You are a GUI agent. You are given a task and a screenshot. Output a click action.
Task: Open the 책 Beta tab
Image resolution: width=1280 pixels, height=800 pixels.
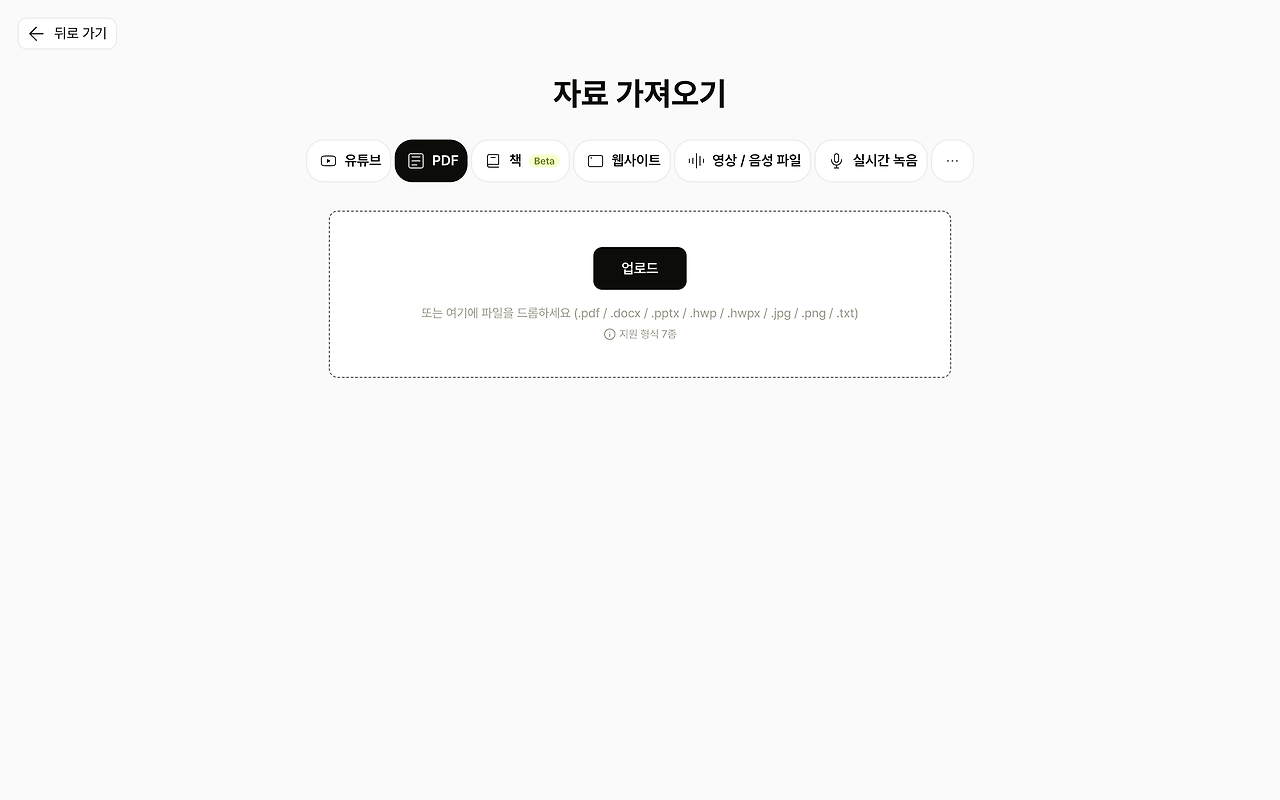click(520, 161)
